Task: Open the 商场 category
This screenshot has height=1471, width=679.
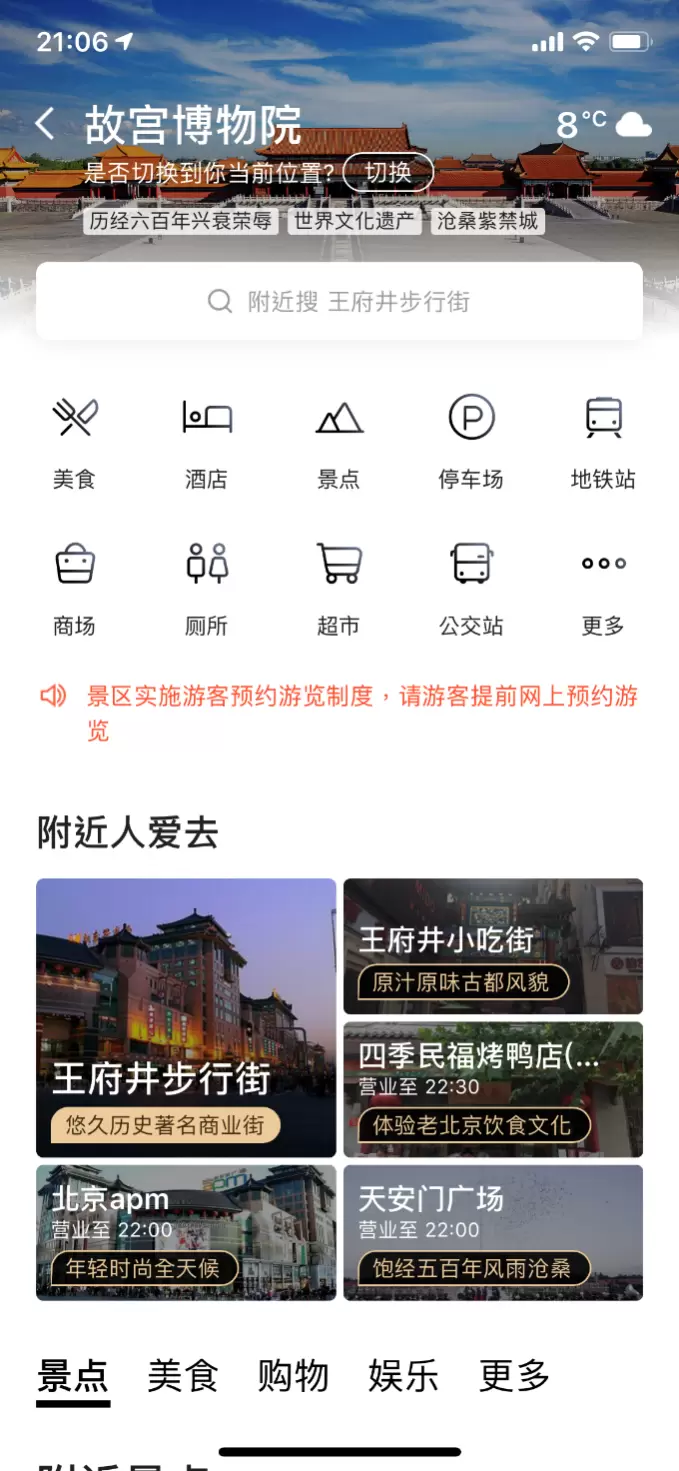Action: (x=74, y=587)
